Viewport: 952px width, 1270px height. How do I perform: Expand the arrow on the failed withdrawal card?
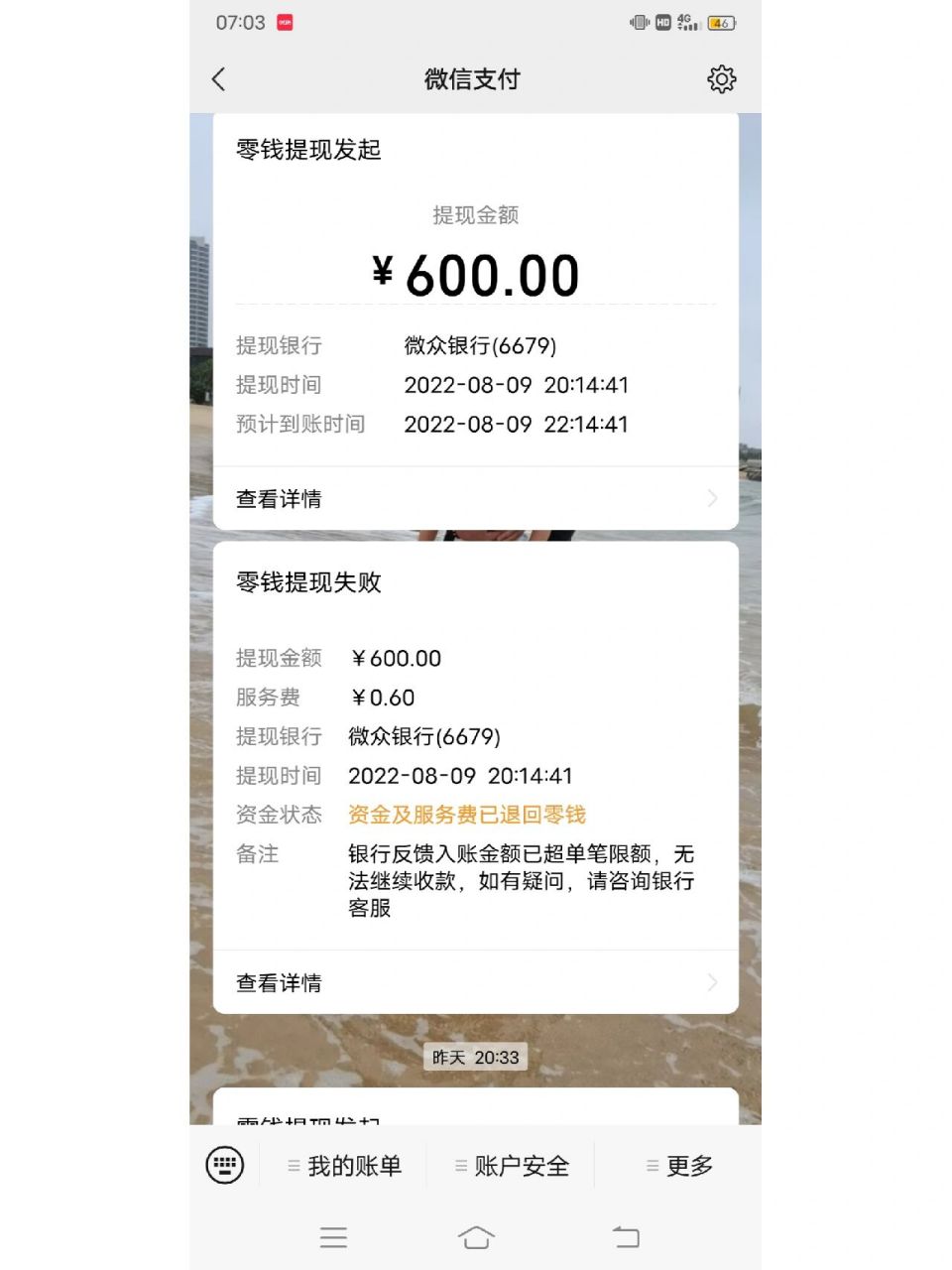[711, 982]
